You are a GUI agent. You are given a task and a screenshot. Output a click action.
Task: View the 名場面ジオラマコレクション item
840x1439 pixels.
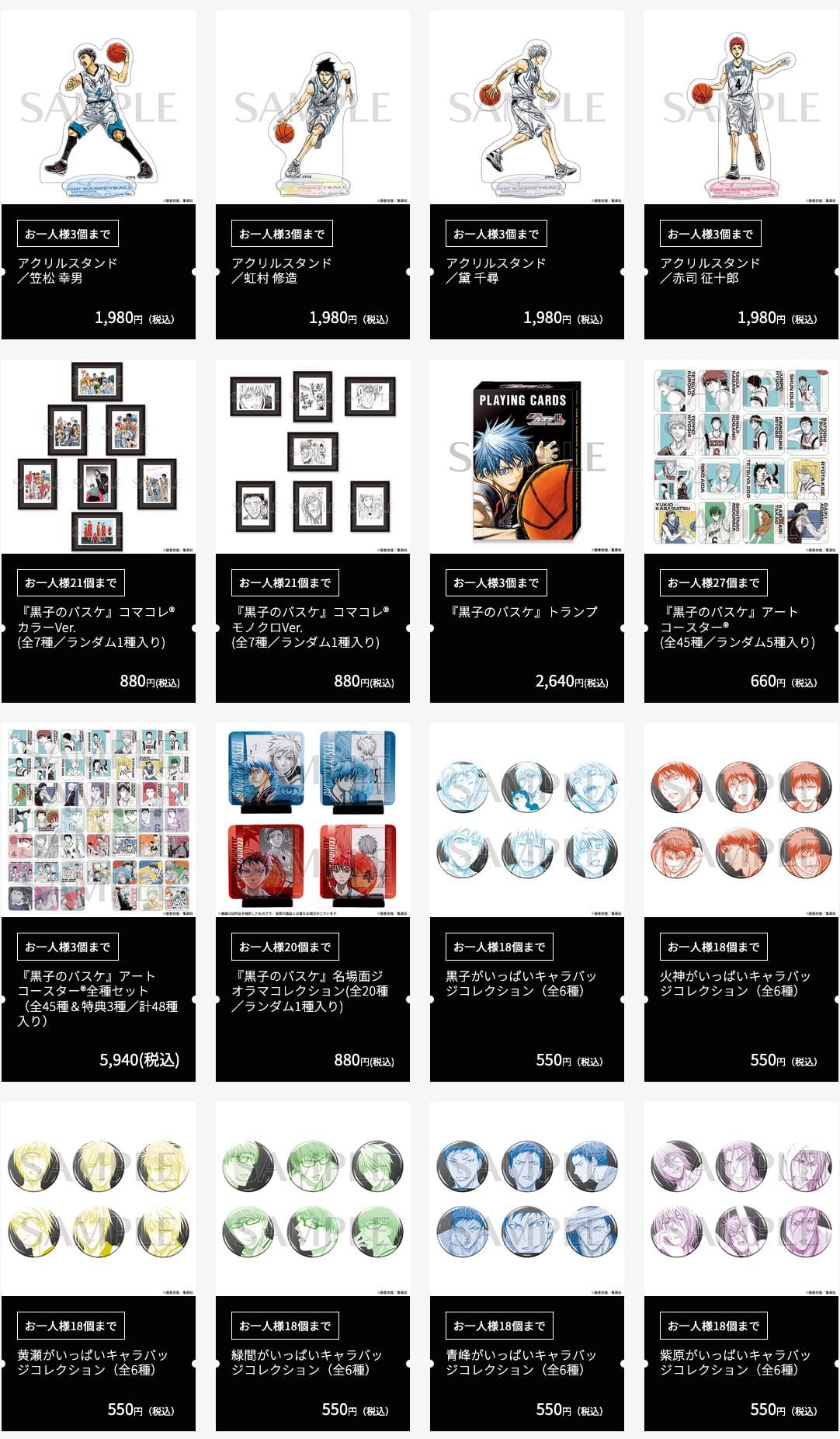click(313, 902)
